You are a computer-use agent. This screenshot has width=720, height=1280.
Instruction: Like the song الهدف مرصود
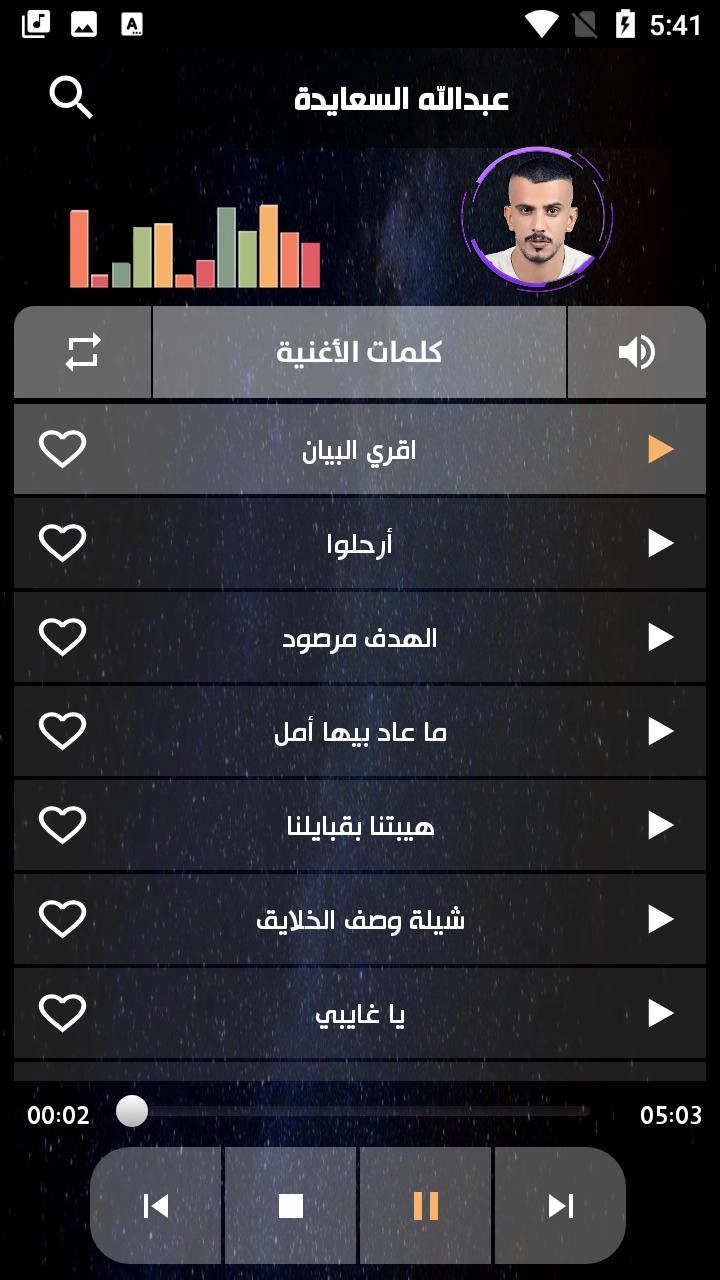click(62, 637)
